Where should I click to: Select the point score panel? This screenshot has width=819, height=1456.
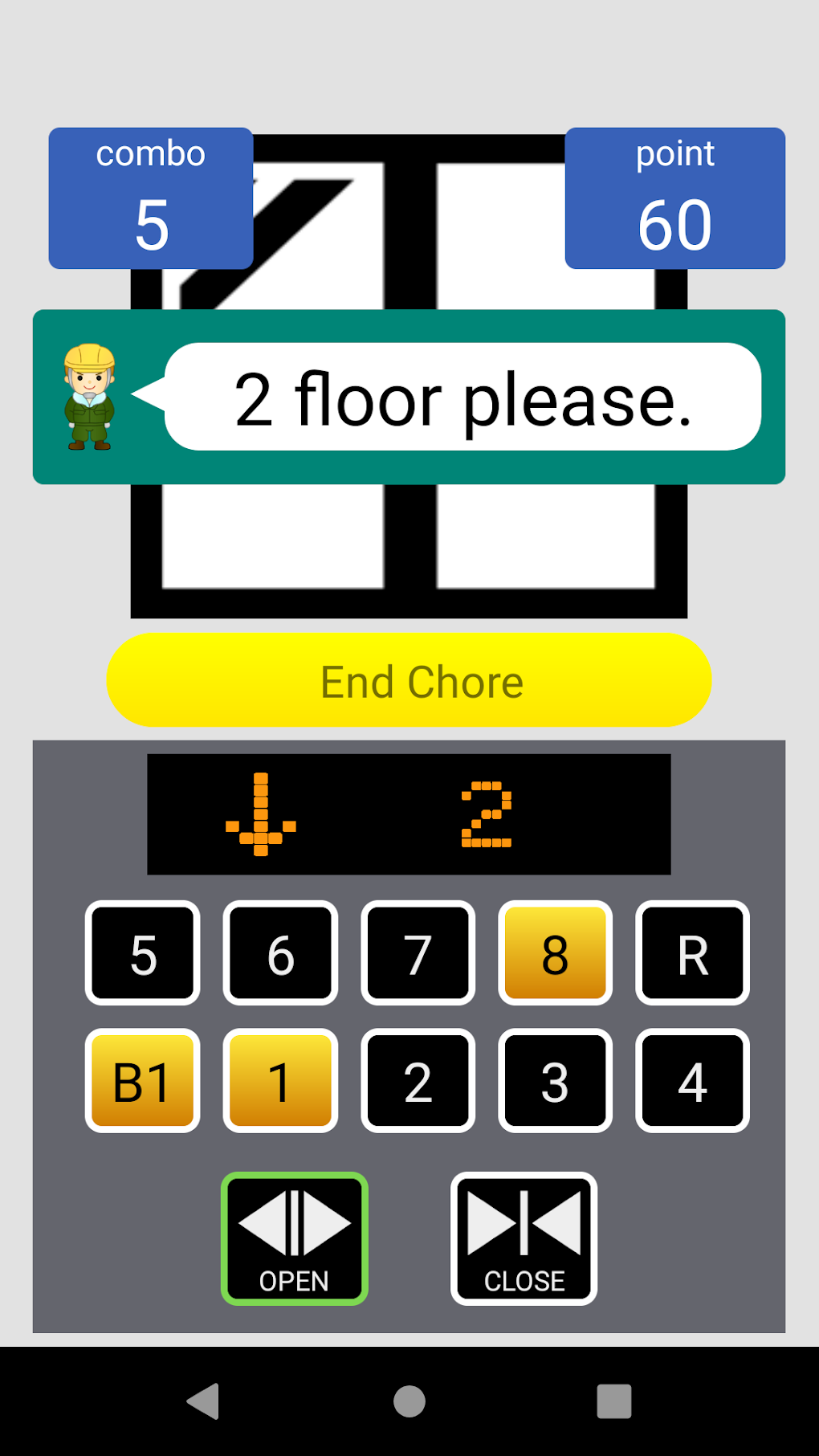click(674, 197)
